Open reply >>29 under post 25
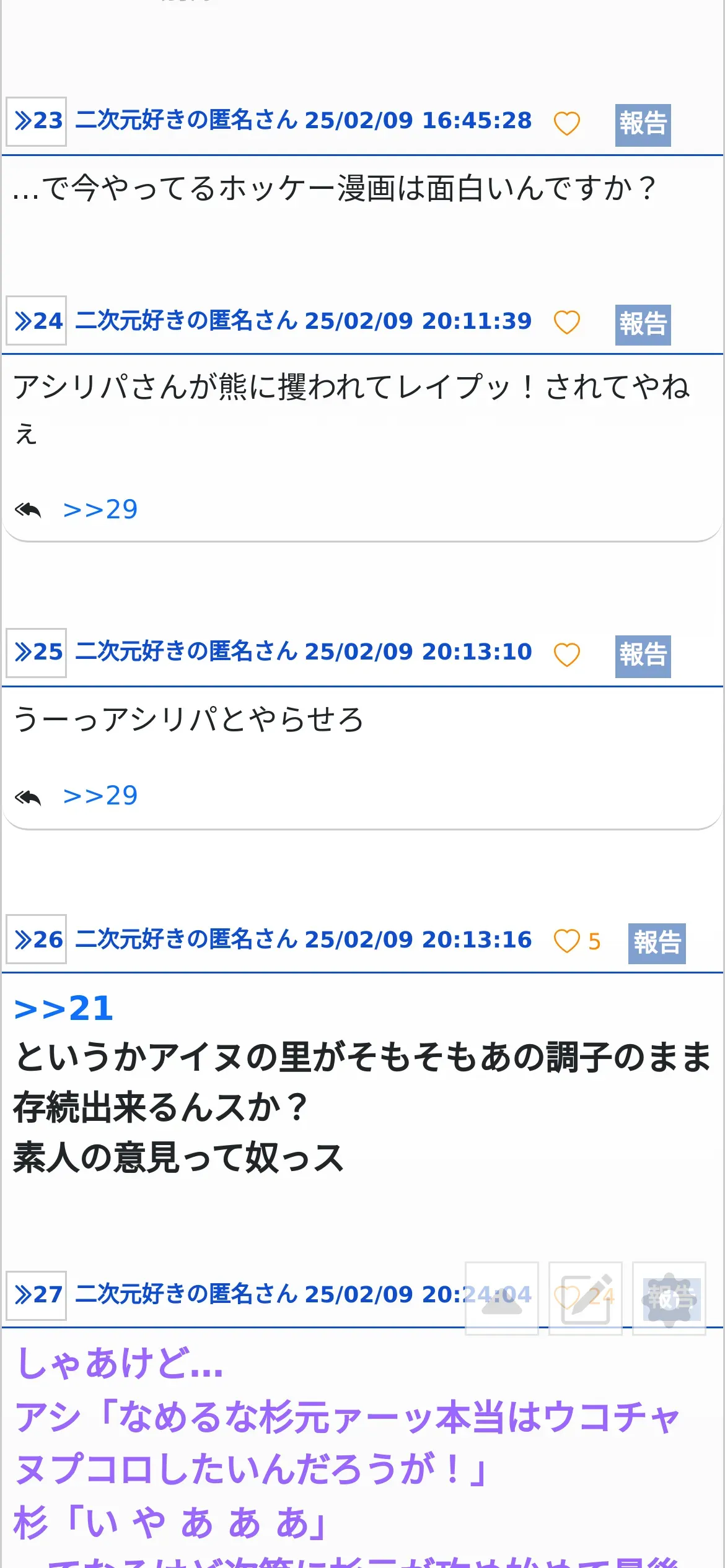Viewport: 725px width, 1568px height. pos(100,796)
